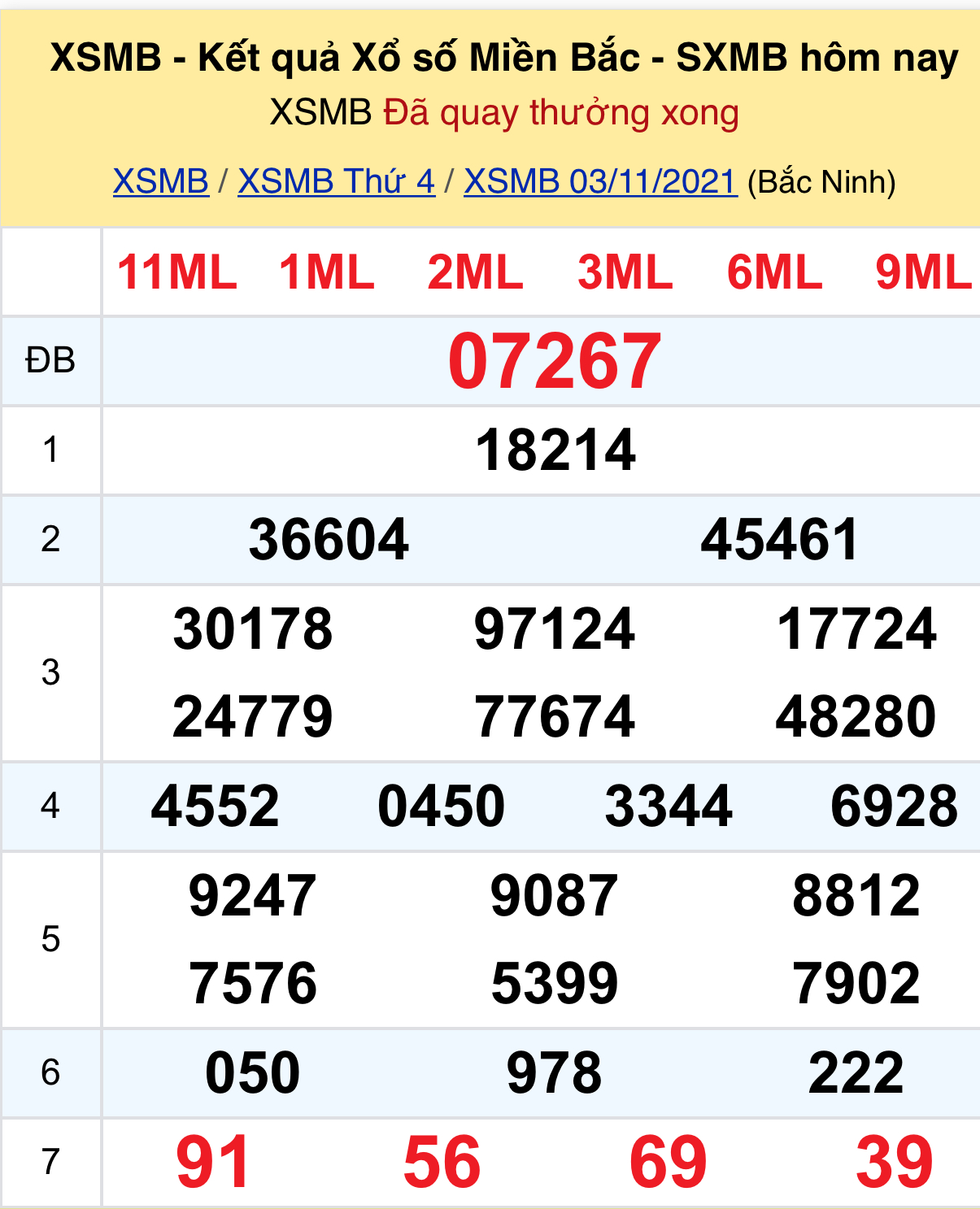Open the XSMB breadcrumb link
The image size is (980, 1209).
pyautogui.click(x=161, y=181)
